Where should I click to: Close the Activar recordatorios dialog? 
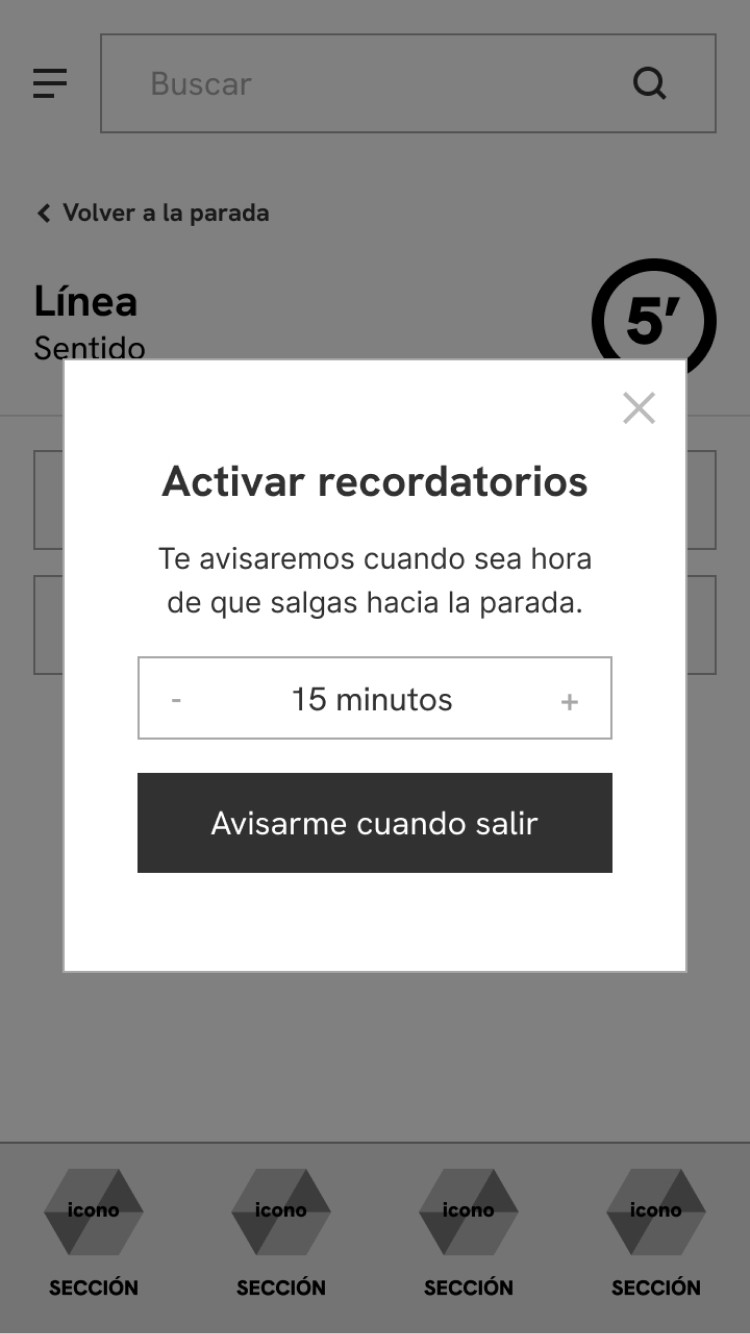pos(638,408)
